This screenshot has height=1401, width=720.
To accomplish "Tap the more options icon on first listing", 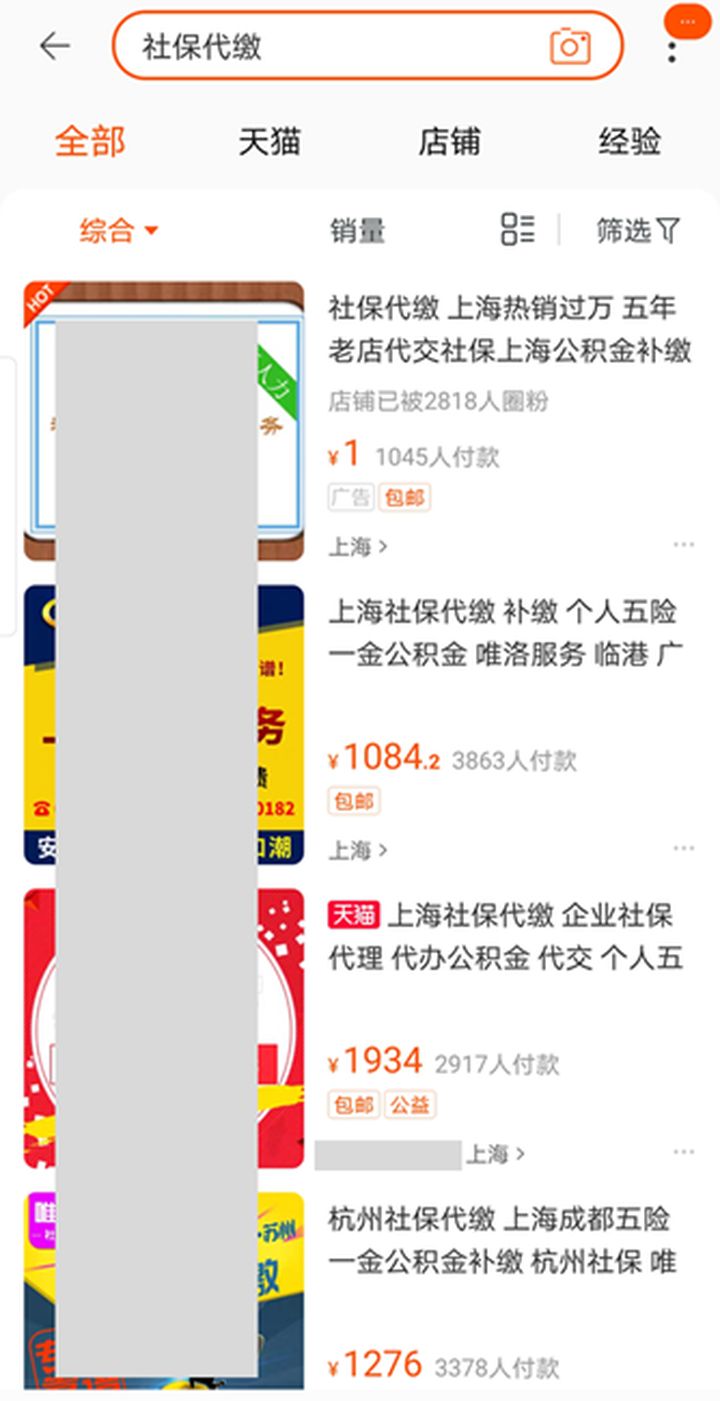I will pyautogui.click(x=684, y=543).
